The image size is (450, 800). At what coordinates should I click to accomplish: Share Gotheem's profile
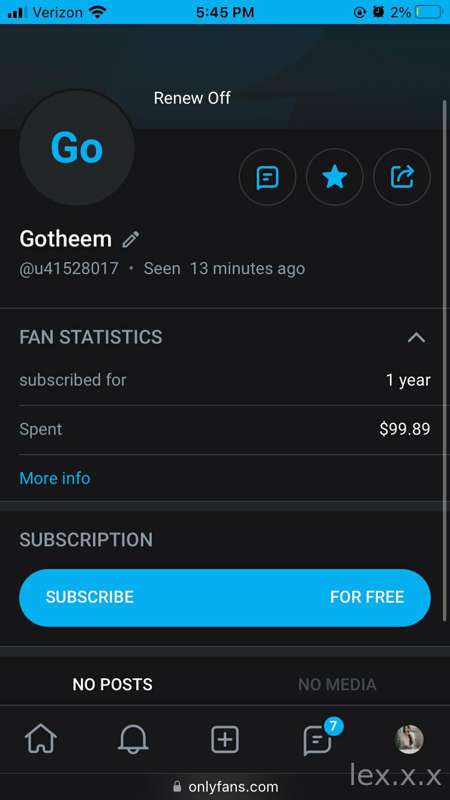click(x=402, y=177)
